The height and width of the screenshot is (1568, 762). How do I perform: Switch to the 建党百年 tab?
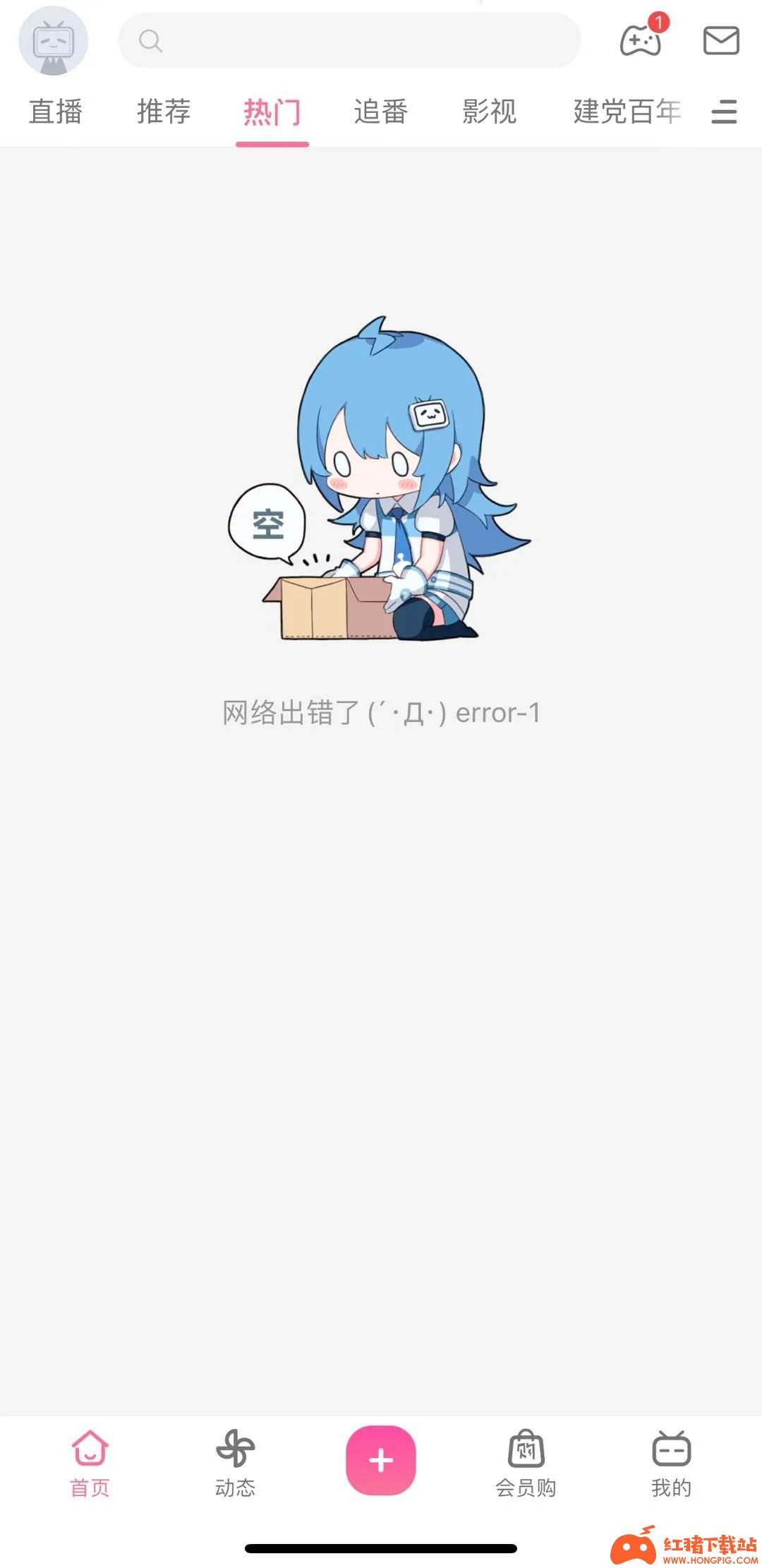(x=627, y=111)
